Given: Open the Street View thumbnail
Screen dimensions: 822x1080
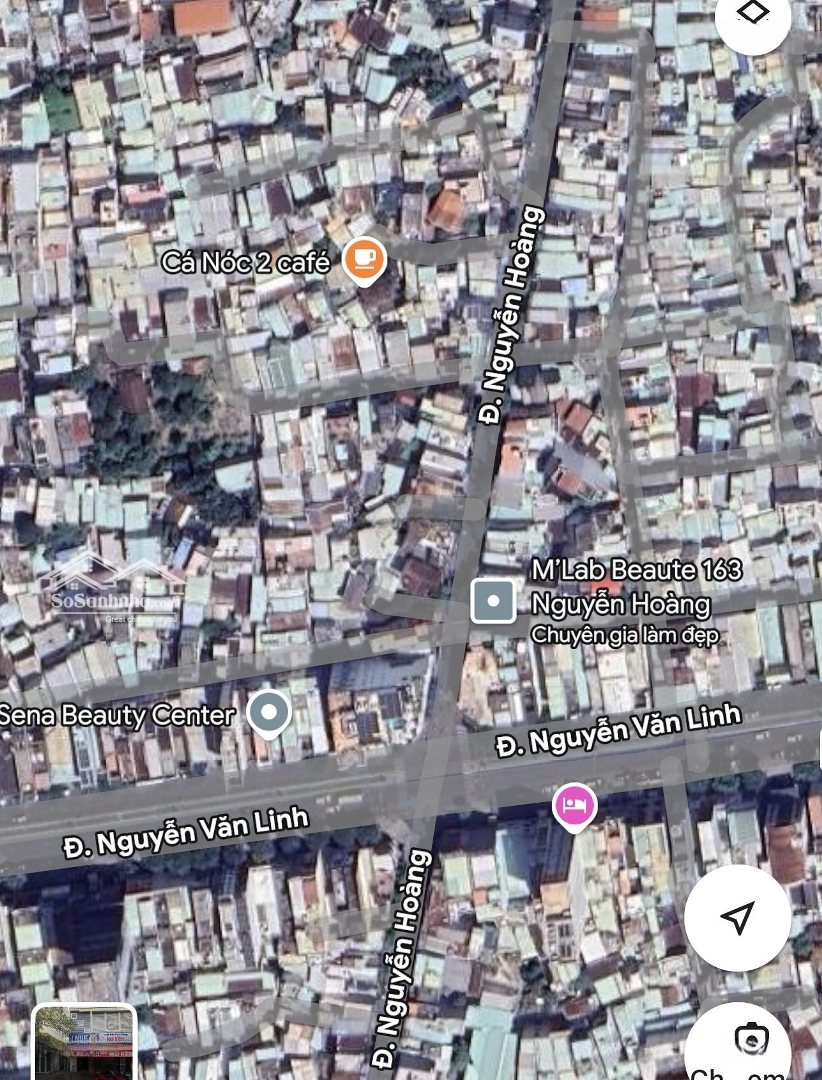Looking at the screenshot, I should click(x=84, y=1043).
